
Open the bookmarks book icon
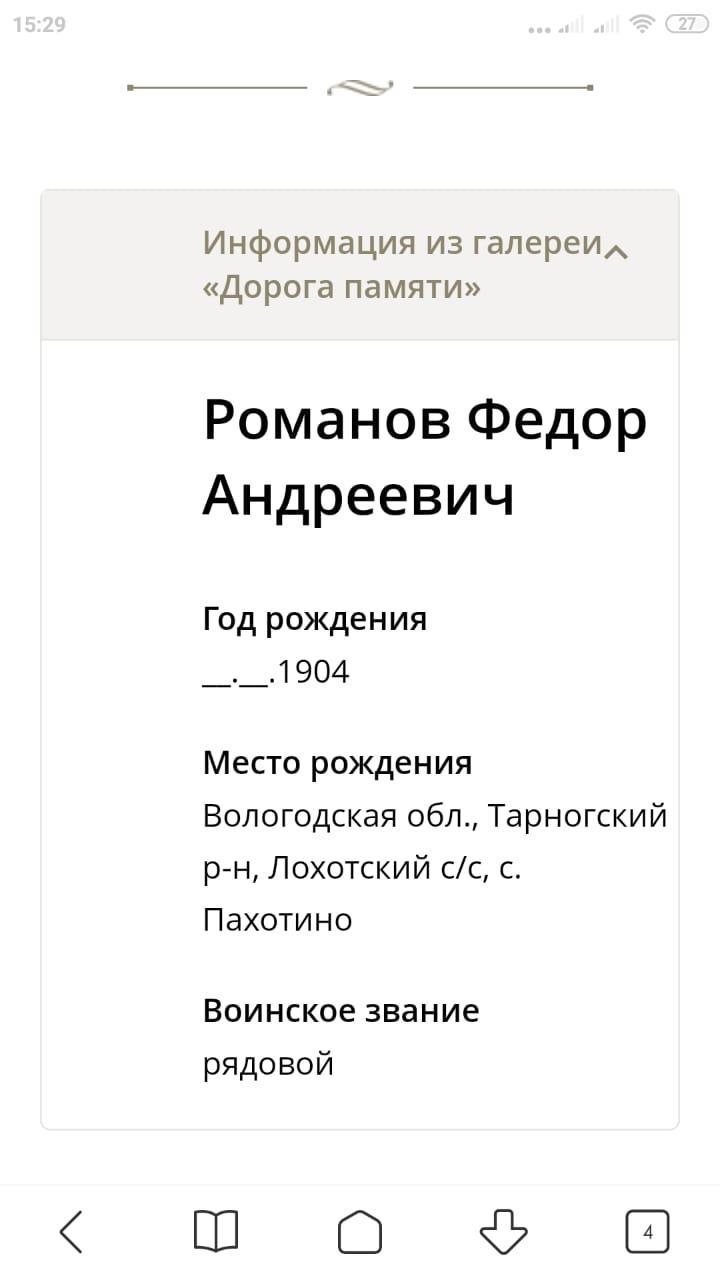(x=215, y=1231)
